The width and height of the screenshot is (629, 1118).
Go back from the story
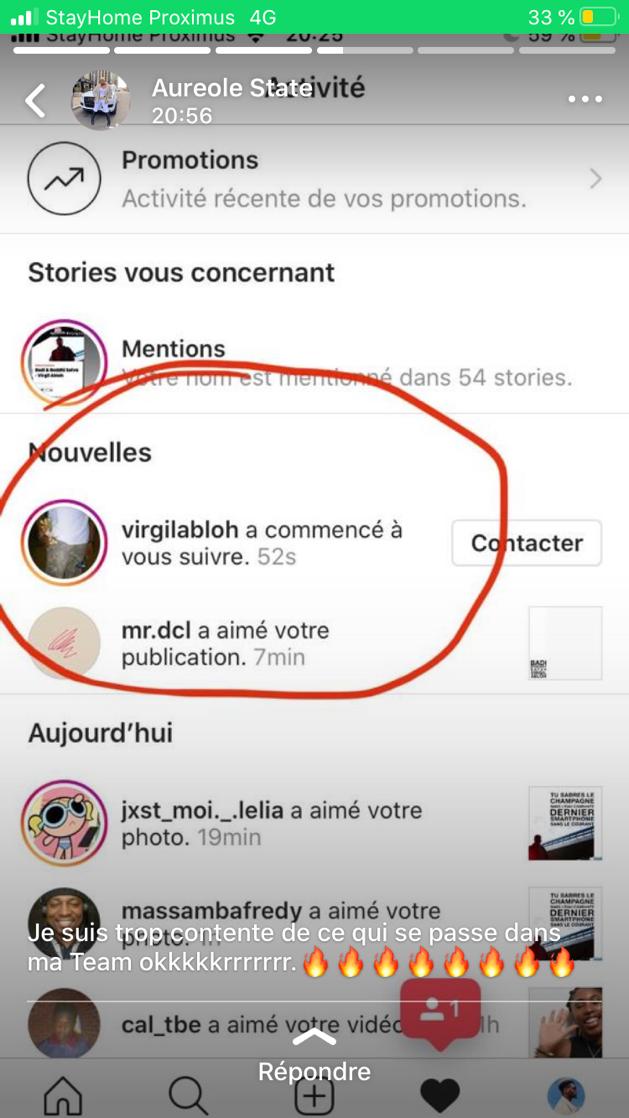36,101
